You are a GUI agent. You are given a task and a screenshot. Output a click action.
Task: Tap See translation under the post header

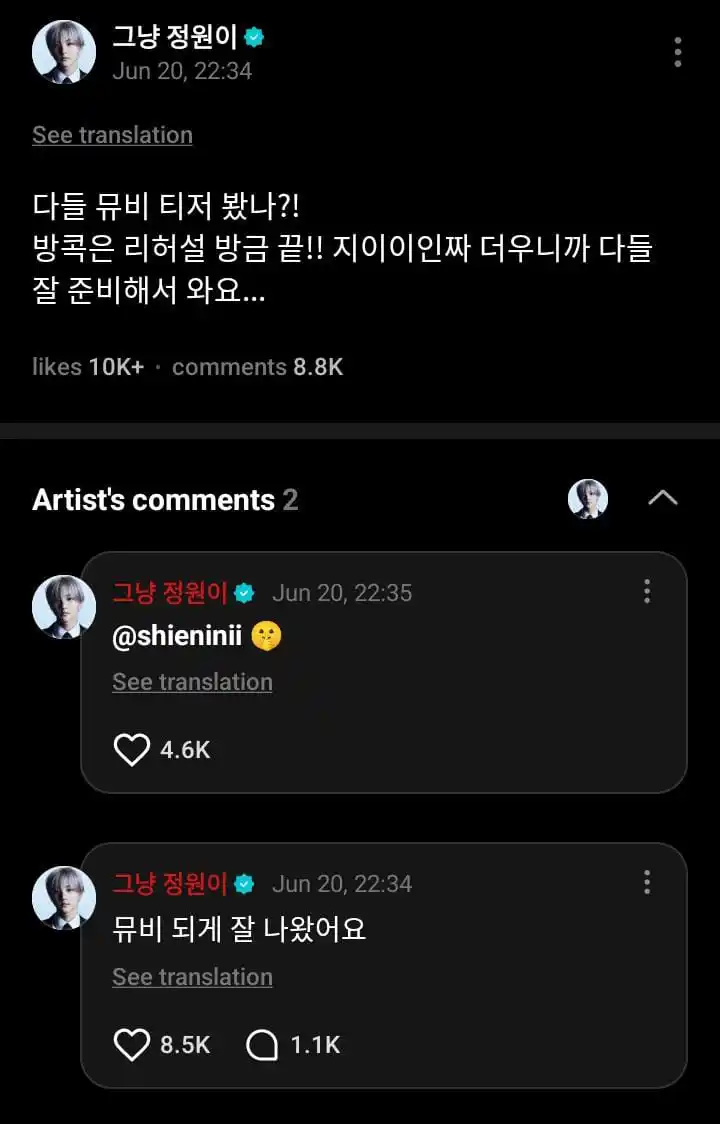(x=112, y=135)
